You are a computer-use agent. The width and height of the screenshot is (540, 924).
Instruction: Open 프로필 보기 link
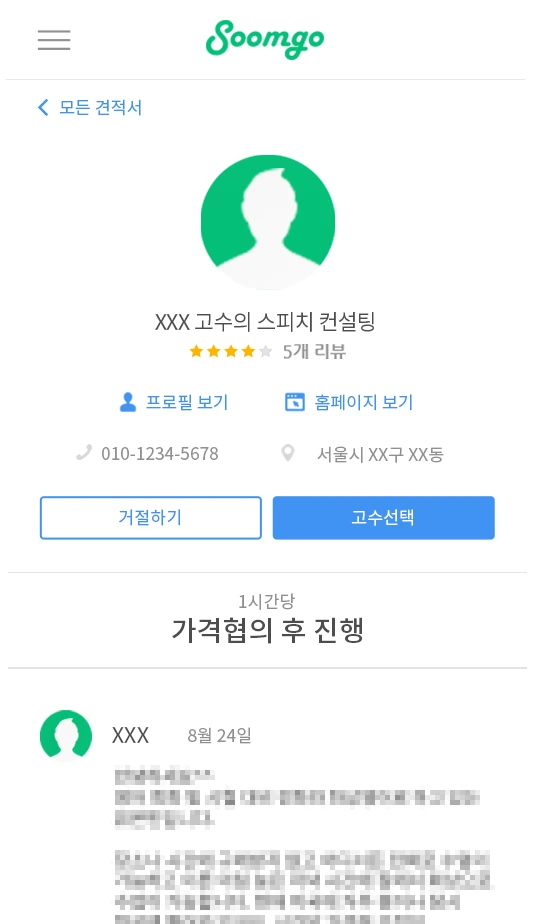point(173,402)
